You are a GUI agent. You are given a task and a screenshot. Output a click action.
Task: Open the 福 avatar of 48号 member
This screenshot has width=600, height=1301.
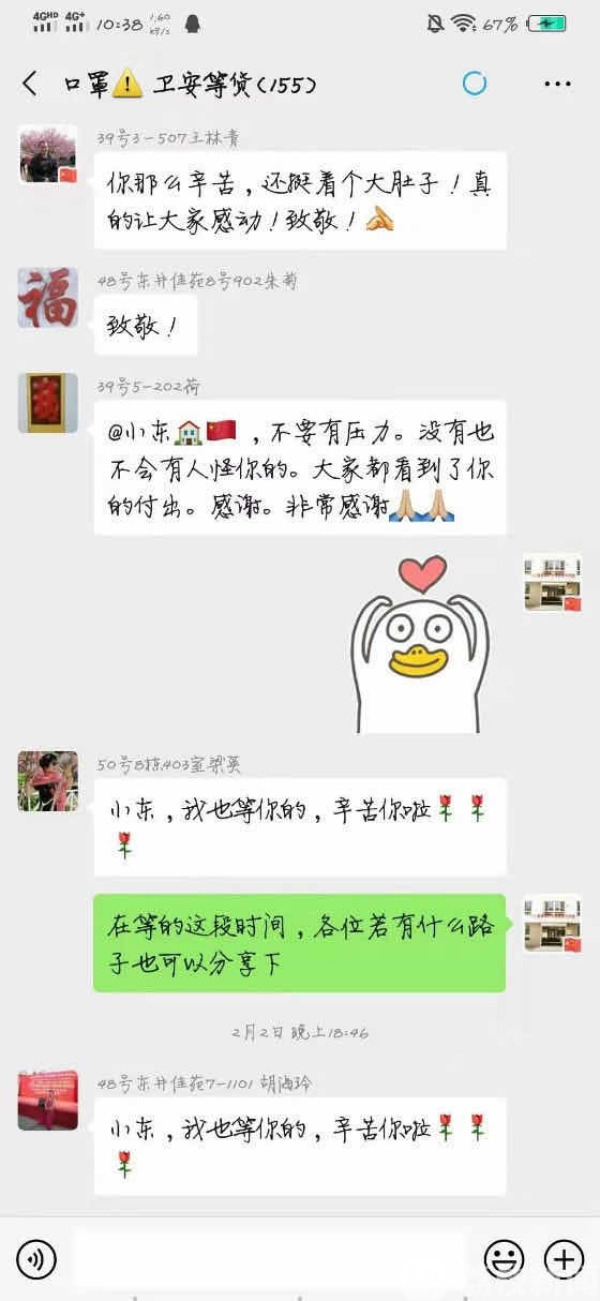coord(47,298)
